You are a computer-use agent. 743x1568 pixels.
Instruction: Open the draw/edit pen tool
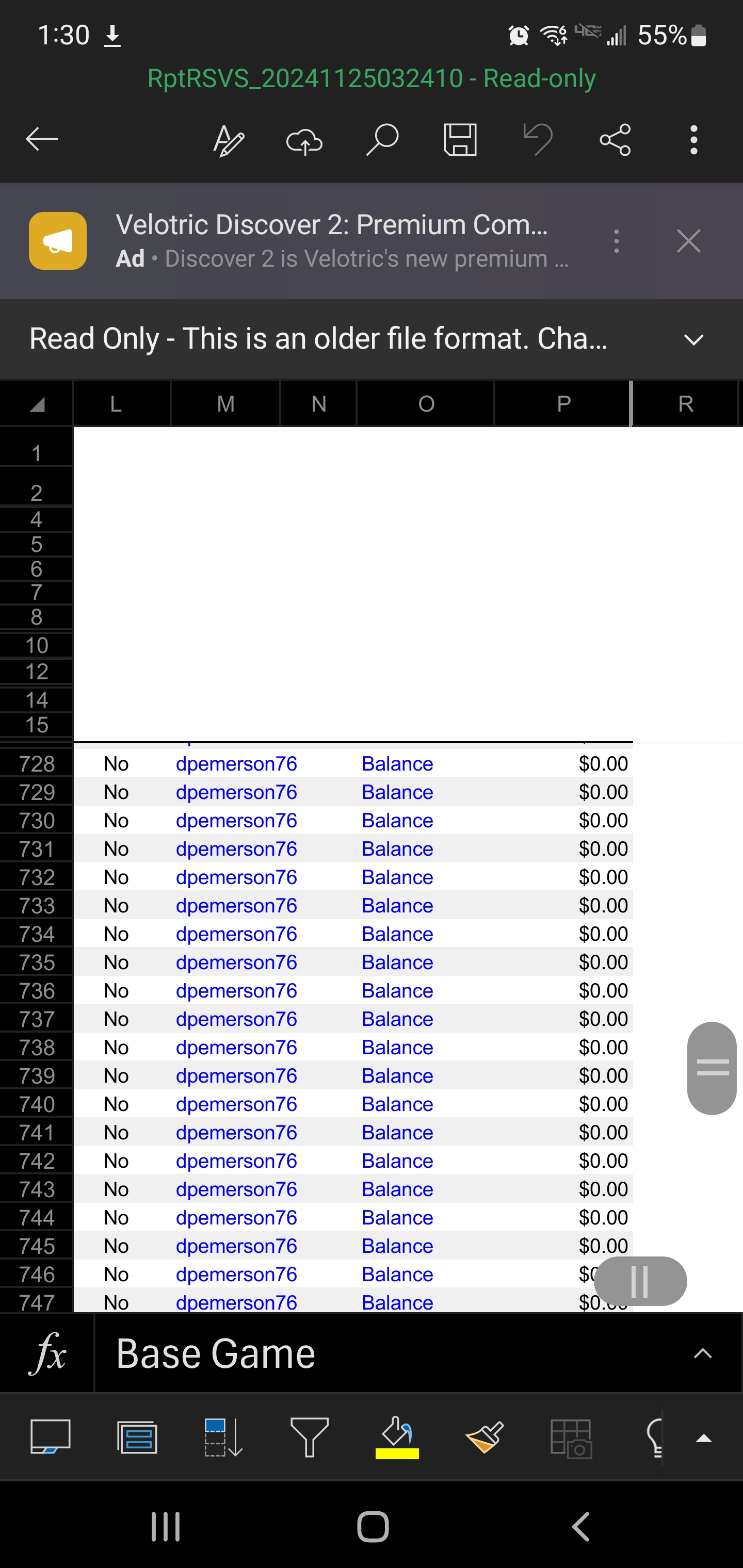tap(229, 141)
